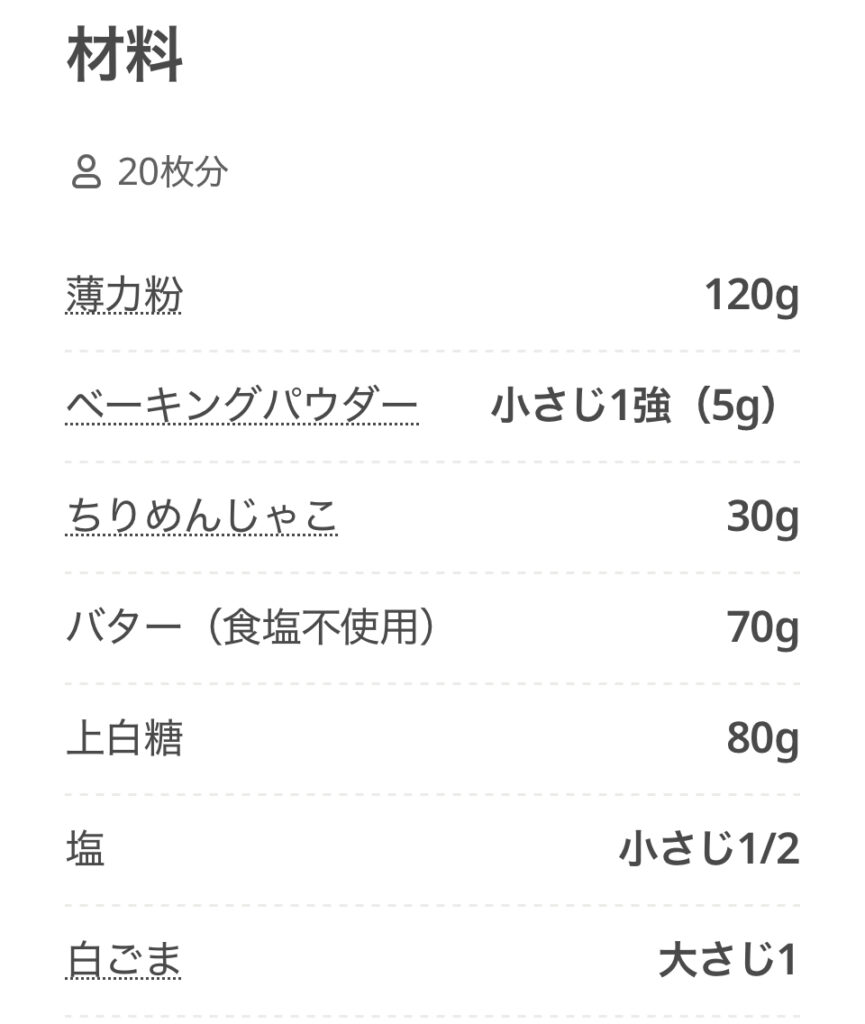Open the ちりめんじゃこ ingredient link
The image size is (865, 1024).
click(x=202, y=518)
